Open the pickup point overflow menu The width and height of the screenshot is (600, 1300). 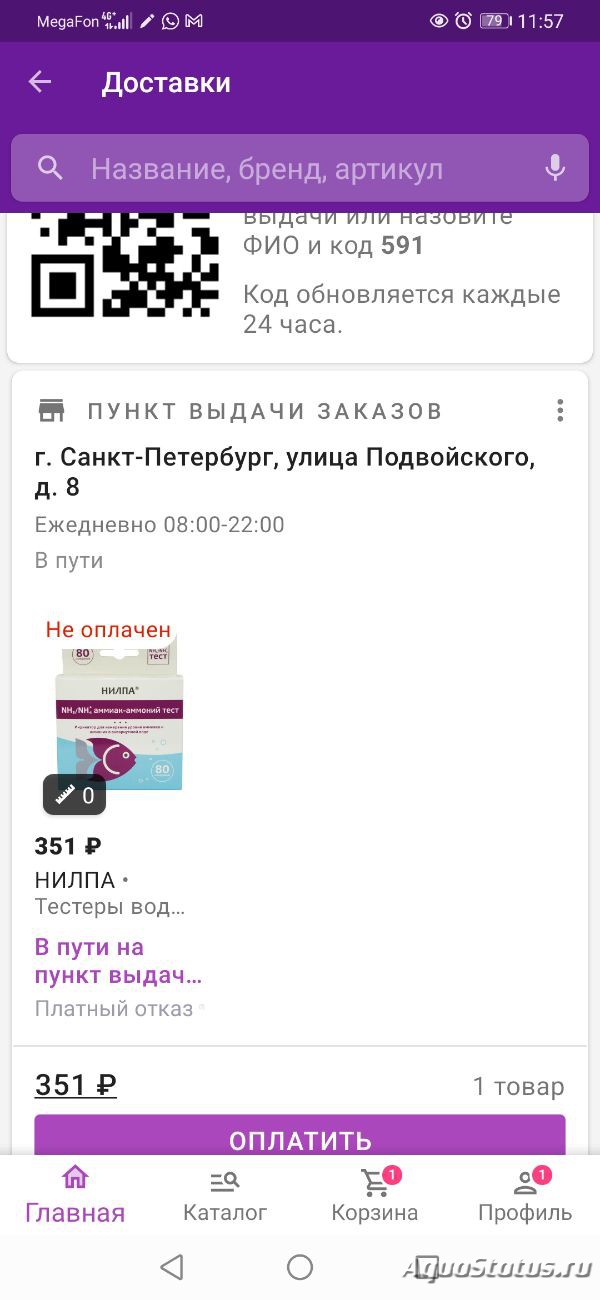point(560,410)
